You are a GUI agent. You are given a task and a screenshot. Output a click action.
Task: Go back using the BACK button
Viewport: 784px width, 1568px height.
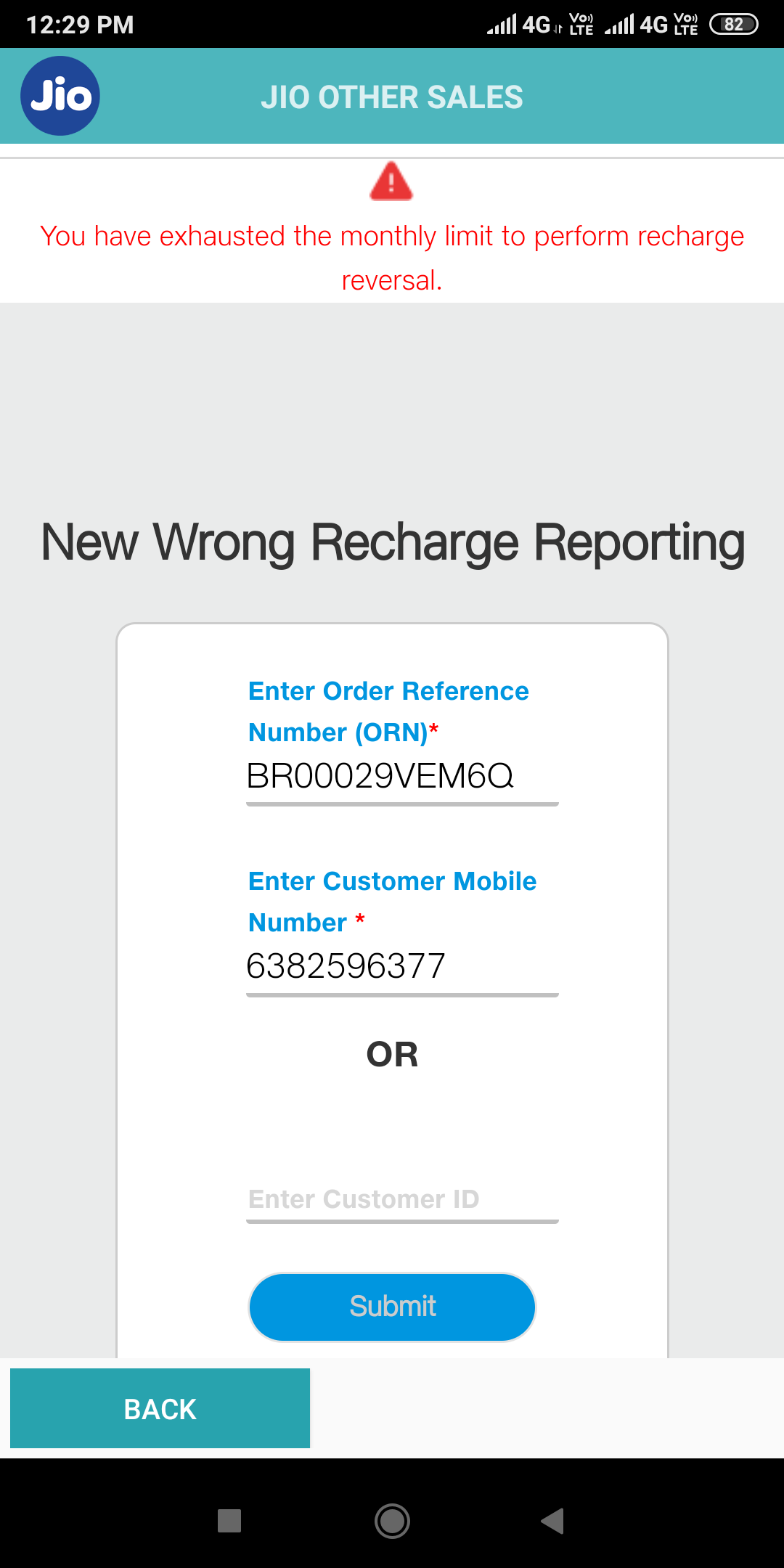click(160, 1409)
